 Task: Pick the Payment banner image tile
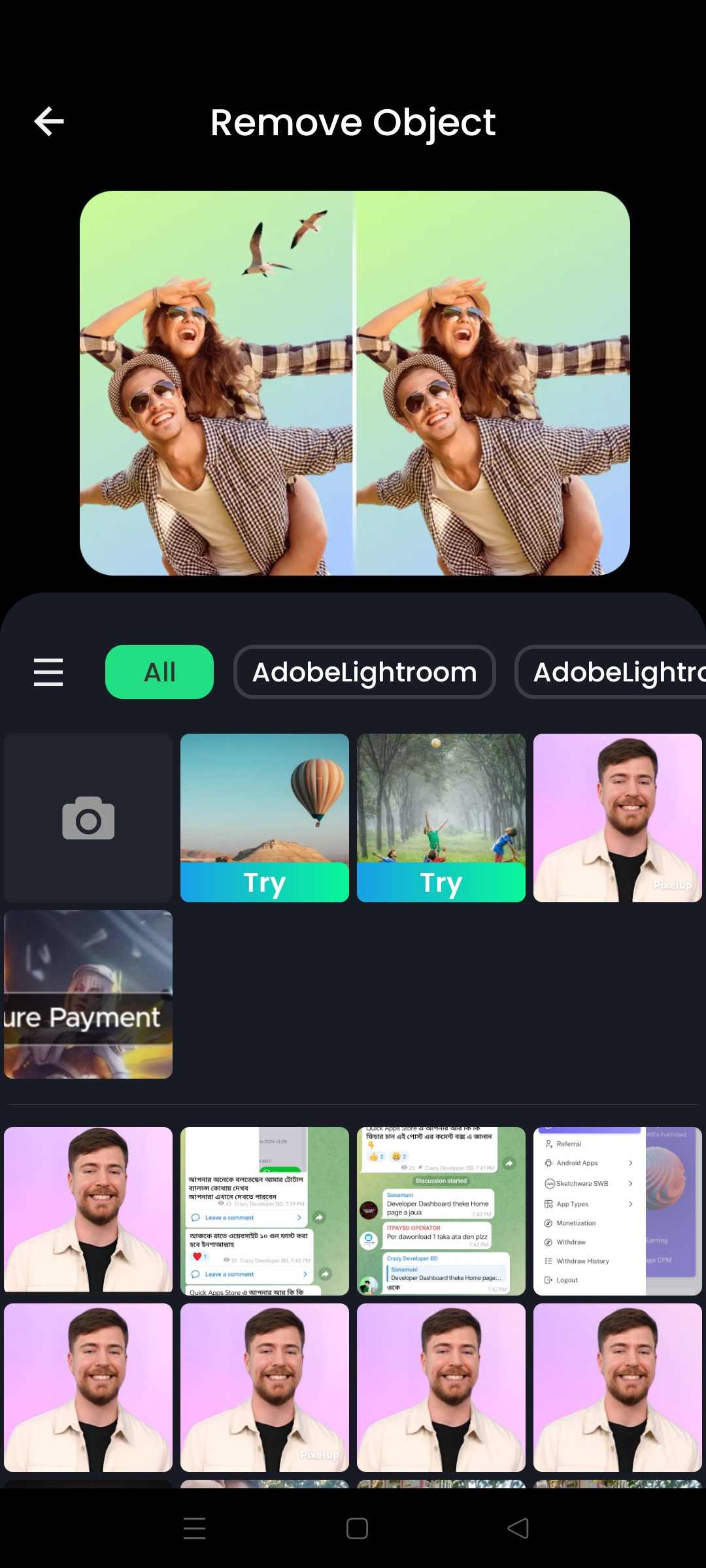(88, 994)
